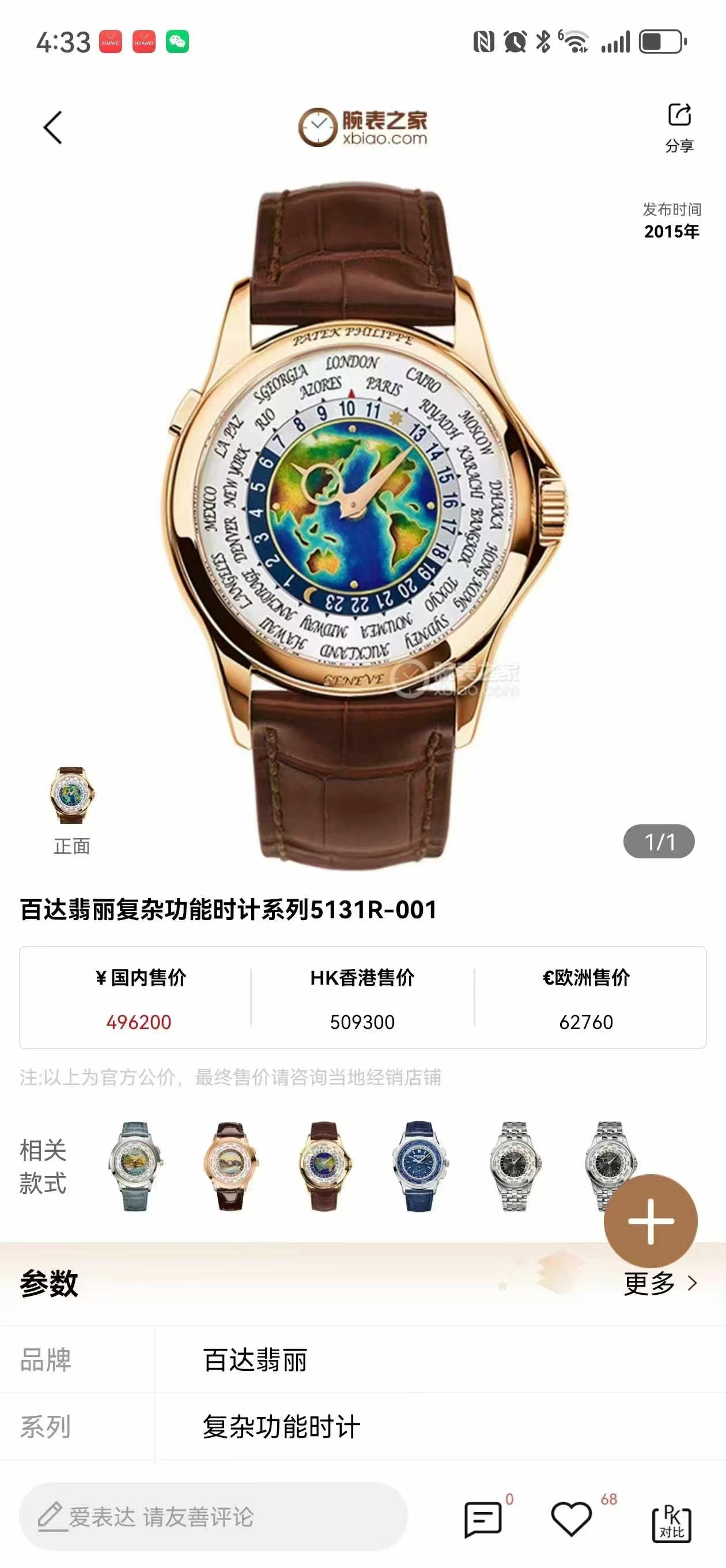Write a comment in 请友善评论 field
726x1568 pixels.
tap(213, 1516)
